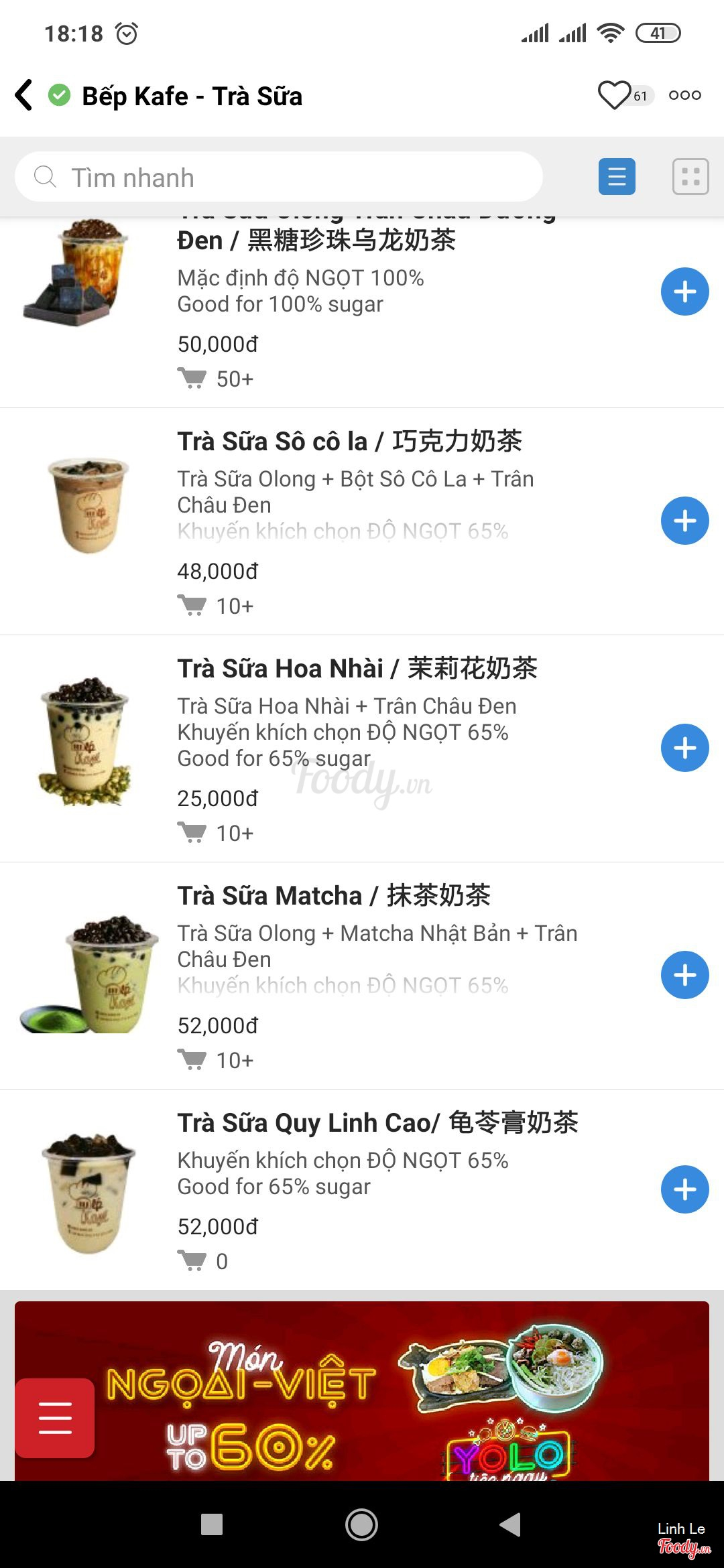Add the 50,000đ Olong black sugar tea
This screenshot has height=1568, width=724.
coord(684,291)
